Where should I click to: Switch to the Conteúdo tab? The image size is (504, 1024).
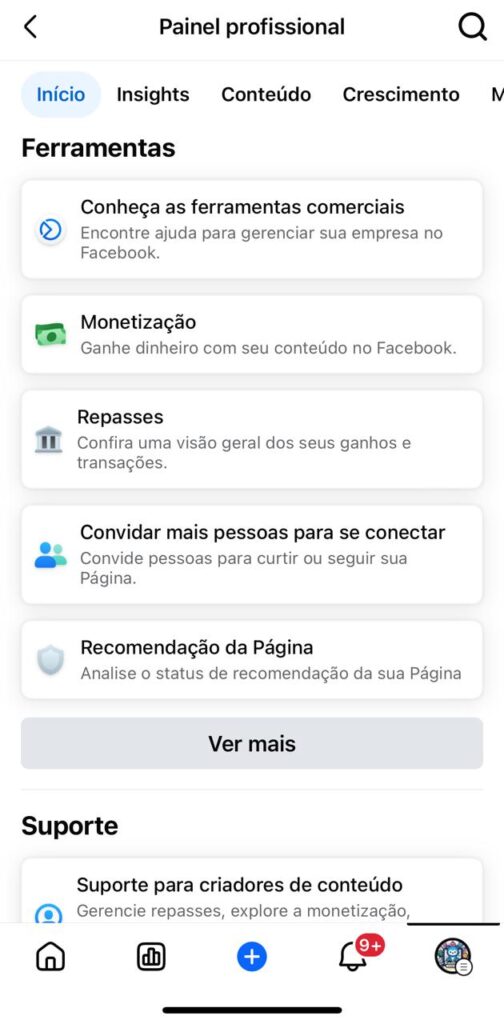point(266,95)
